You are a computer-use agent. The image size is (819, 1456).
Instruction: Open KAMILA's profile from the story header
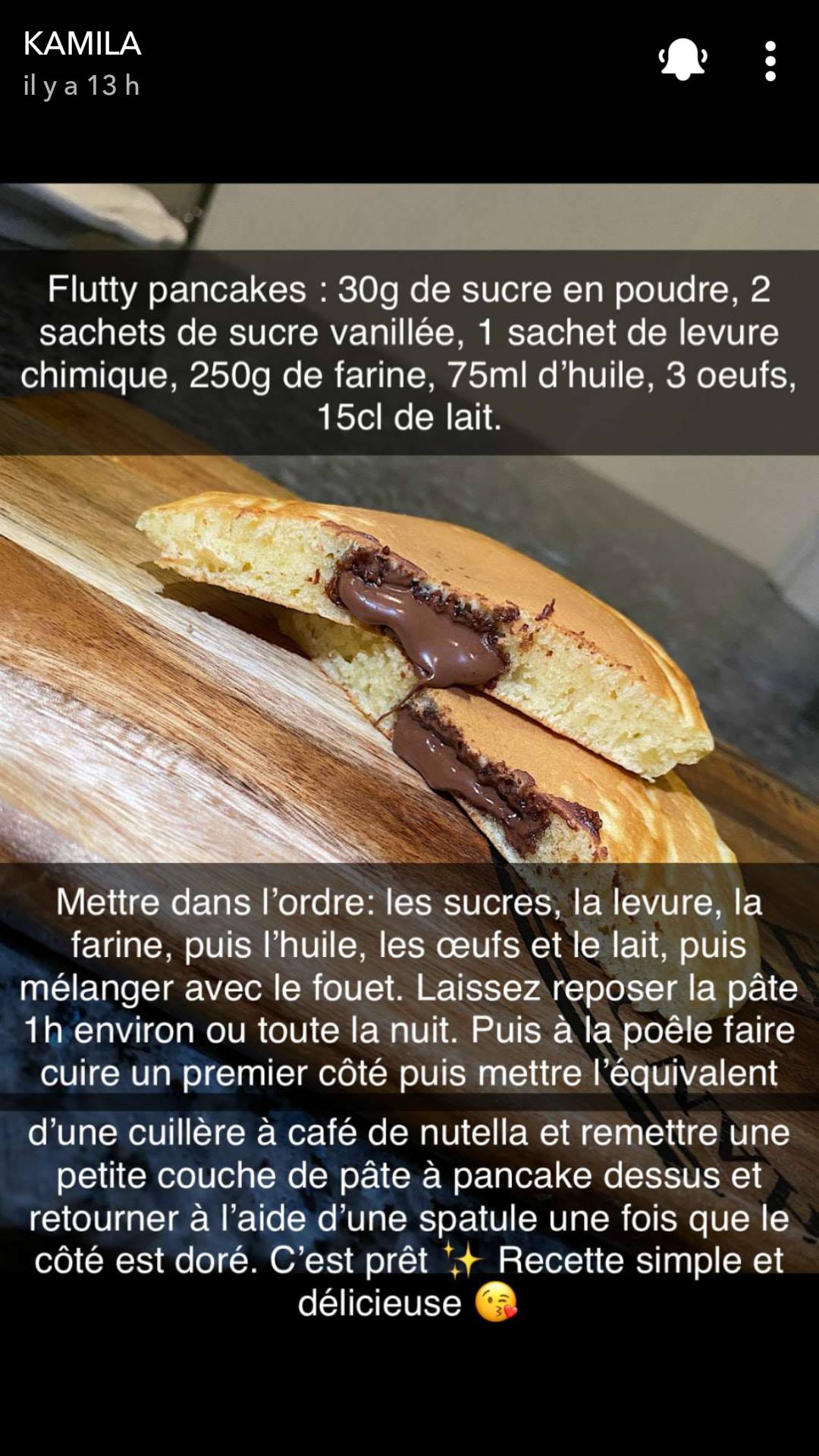click(82, 44)
